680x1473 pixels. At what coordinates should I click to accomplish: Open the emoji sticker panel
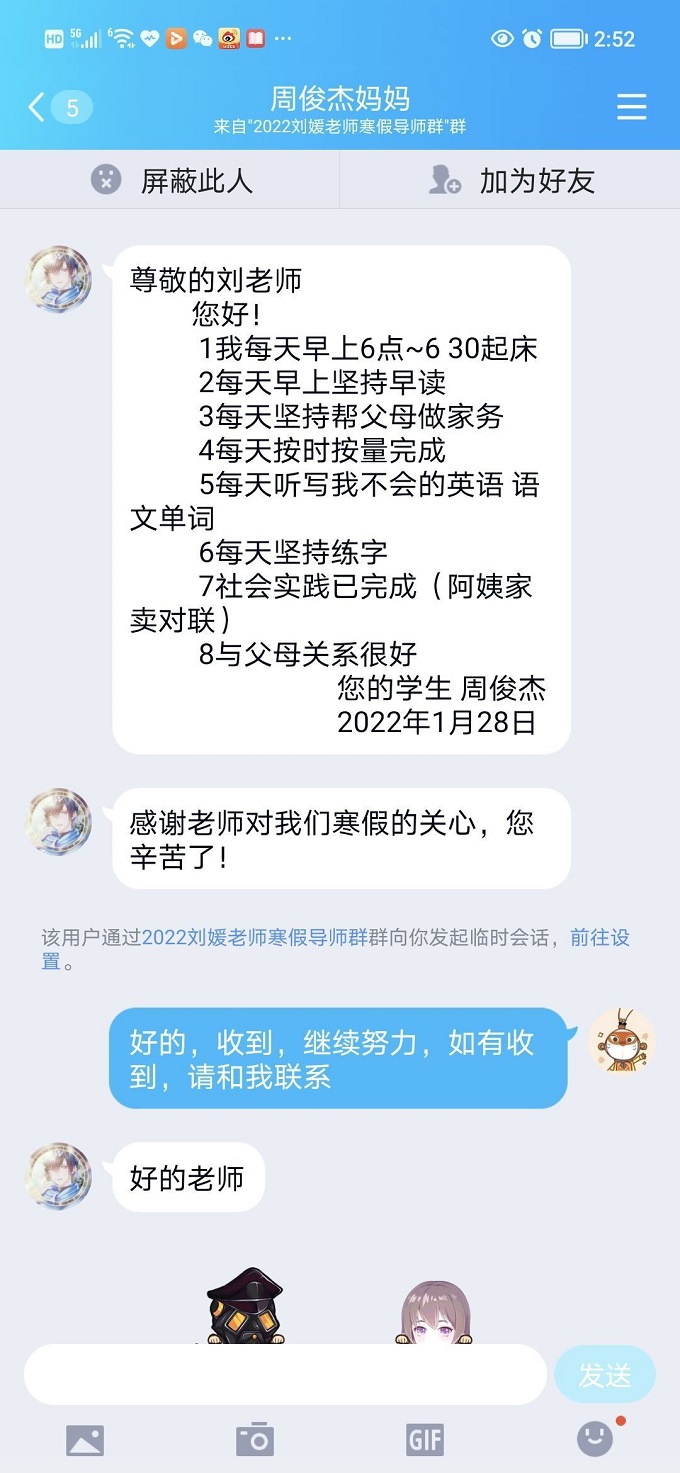[x=595, y=1440]
